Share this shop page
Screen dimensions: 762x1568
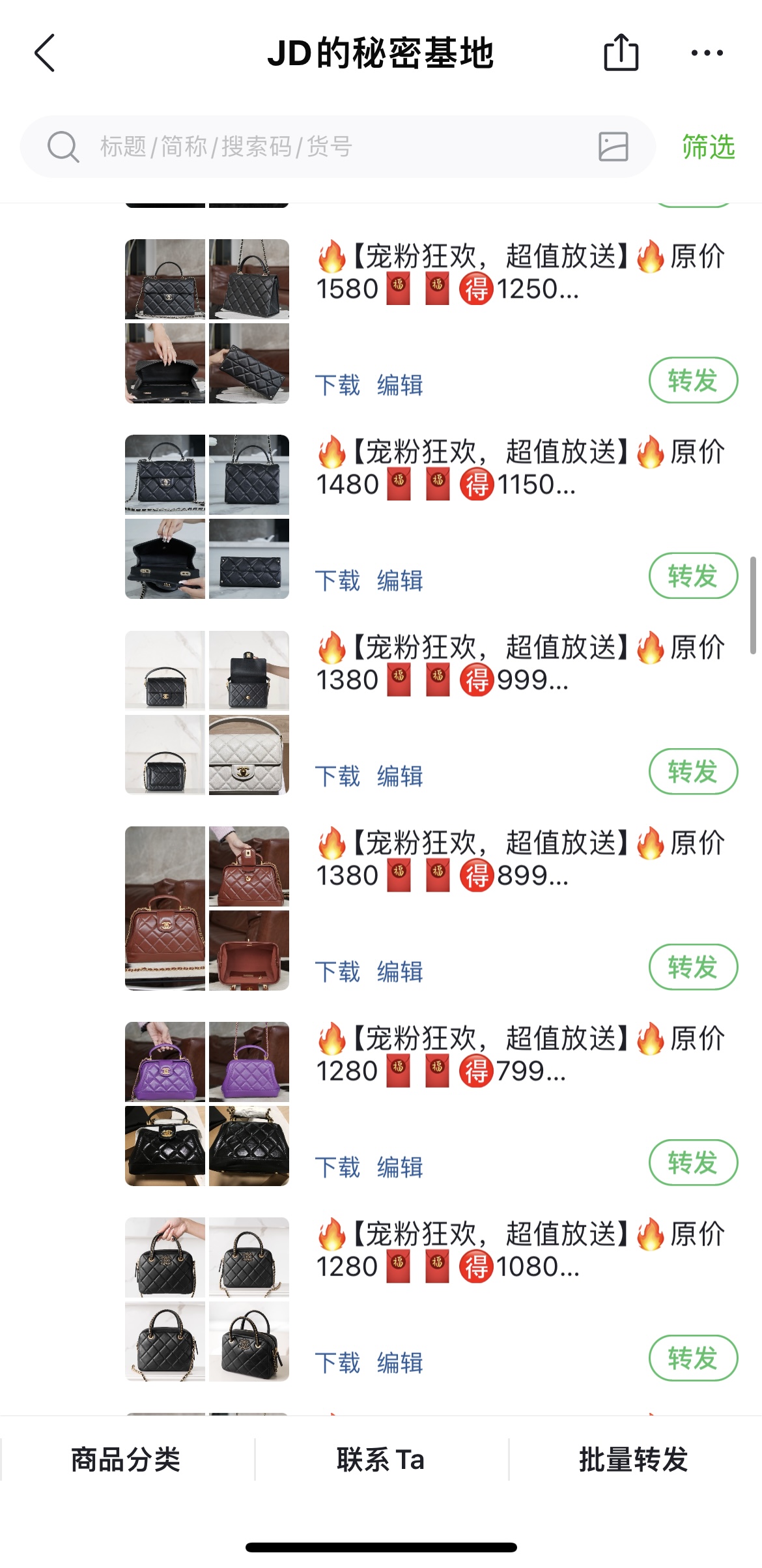[621, 53]
